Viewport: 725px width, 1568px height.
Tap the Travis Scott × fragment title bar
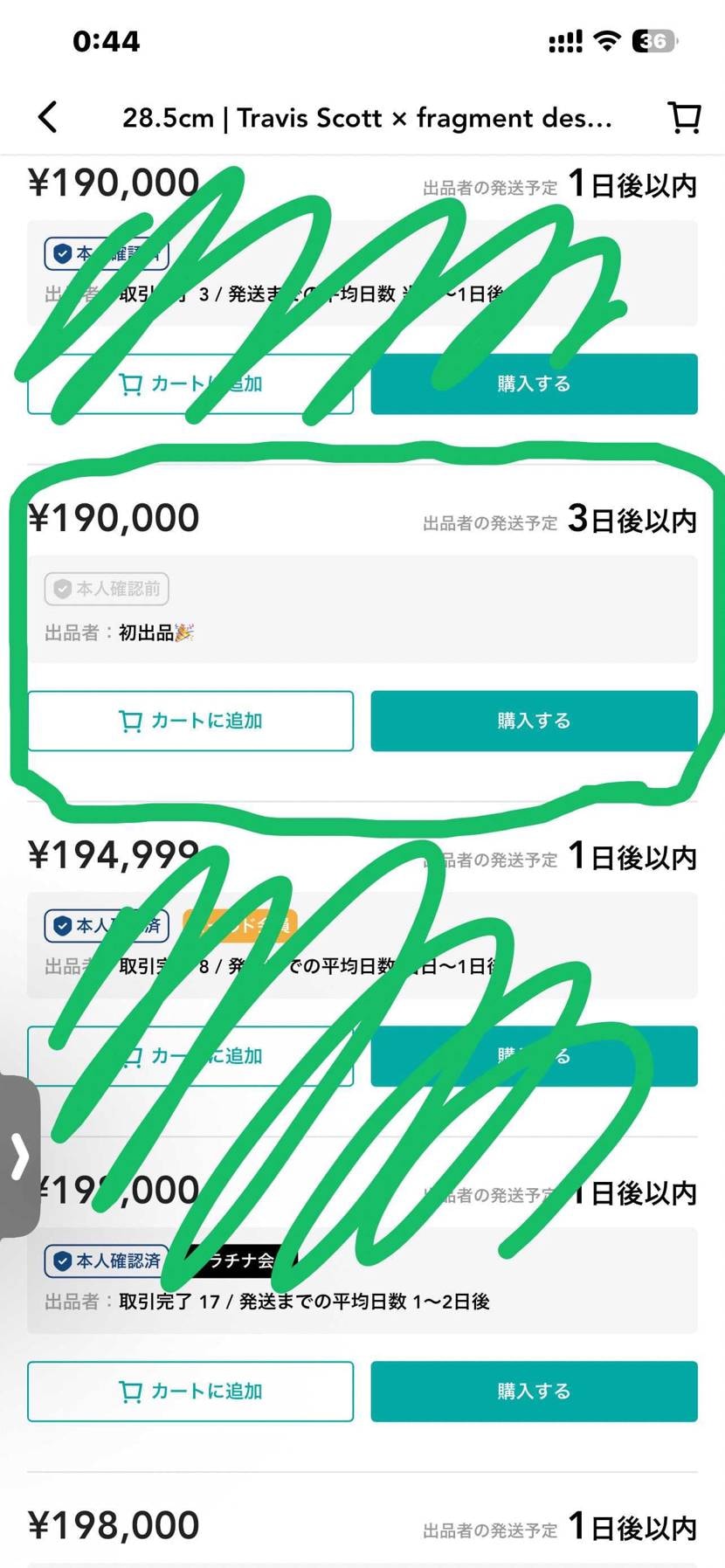click(x=362, y=117)
